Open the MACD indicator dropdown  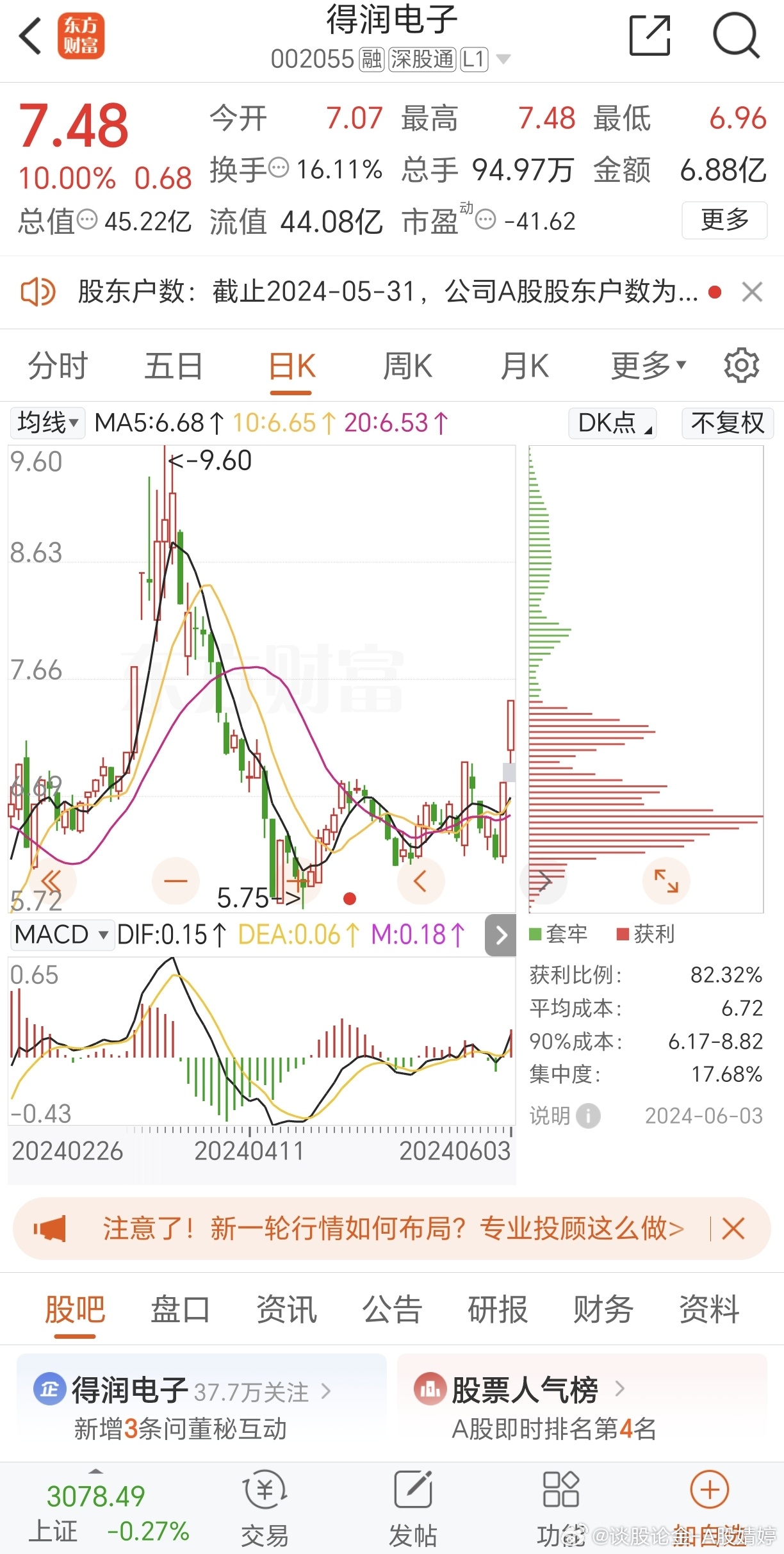(61, 935)
